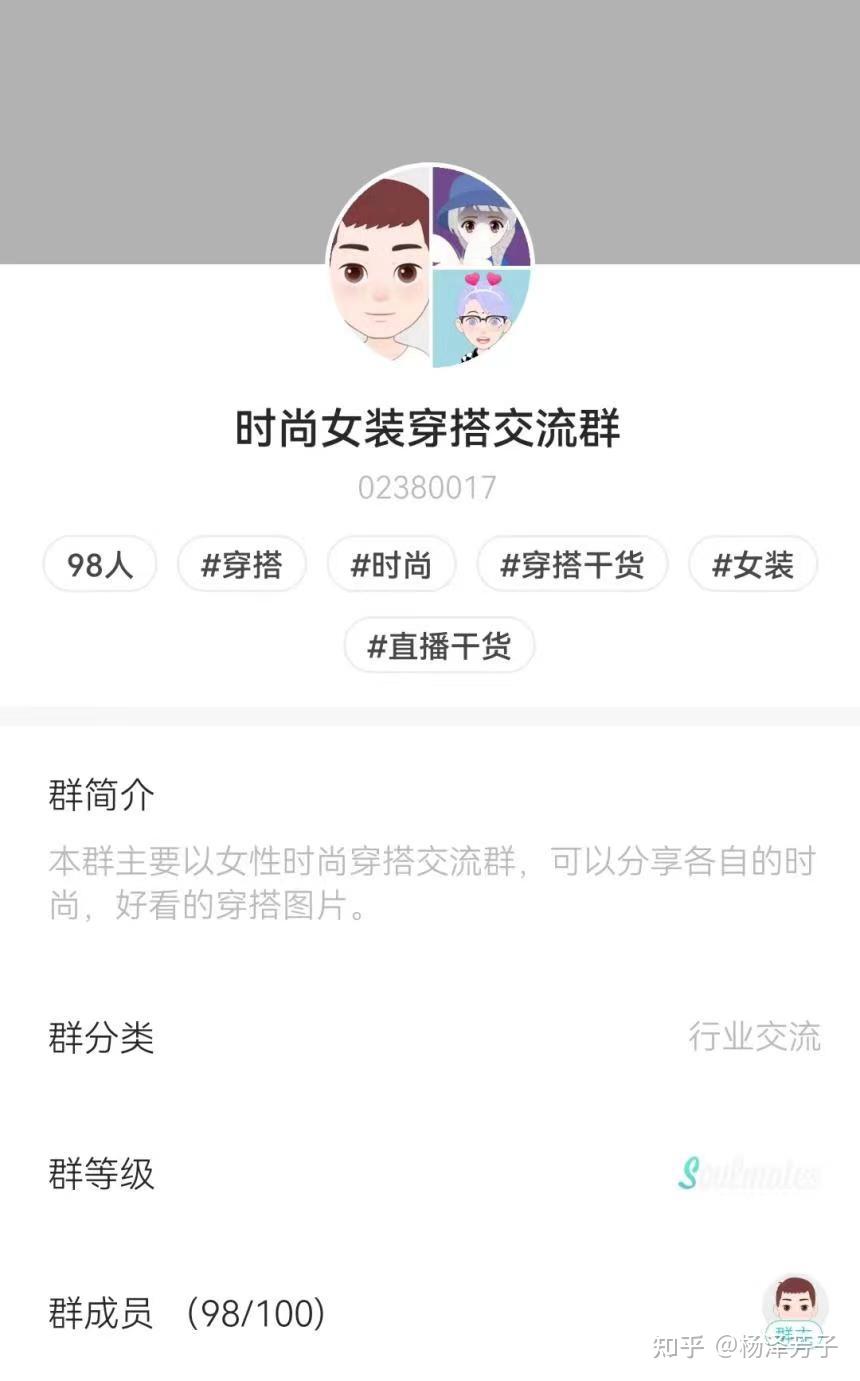Select the #女装 tag
This screenshot has height=1381, width=860.
click(752, 564)
